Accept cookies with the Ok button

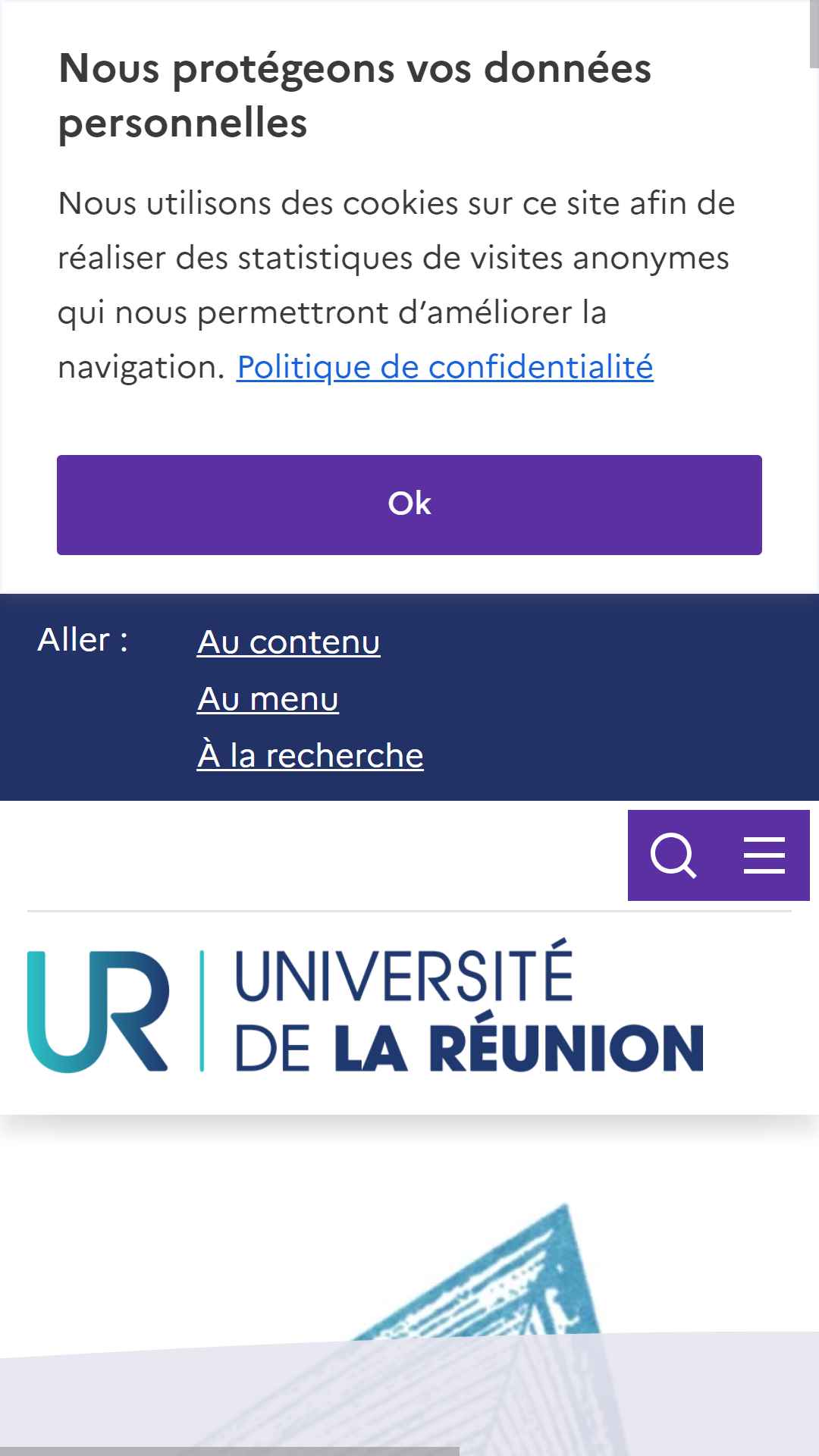point(409,504)
